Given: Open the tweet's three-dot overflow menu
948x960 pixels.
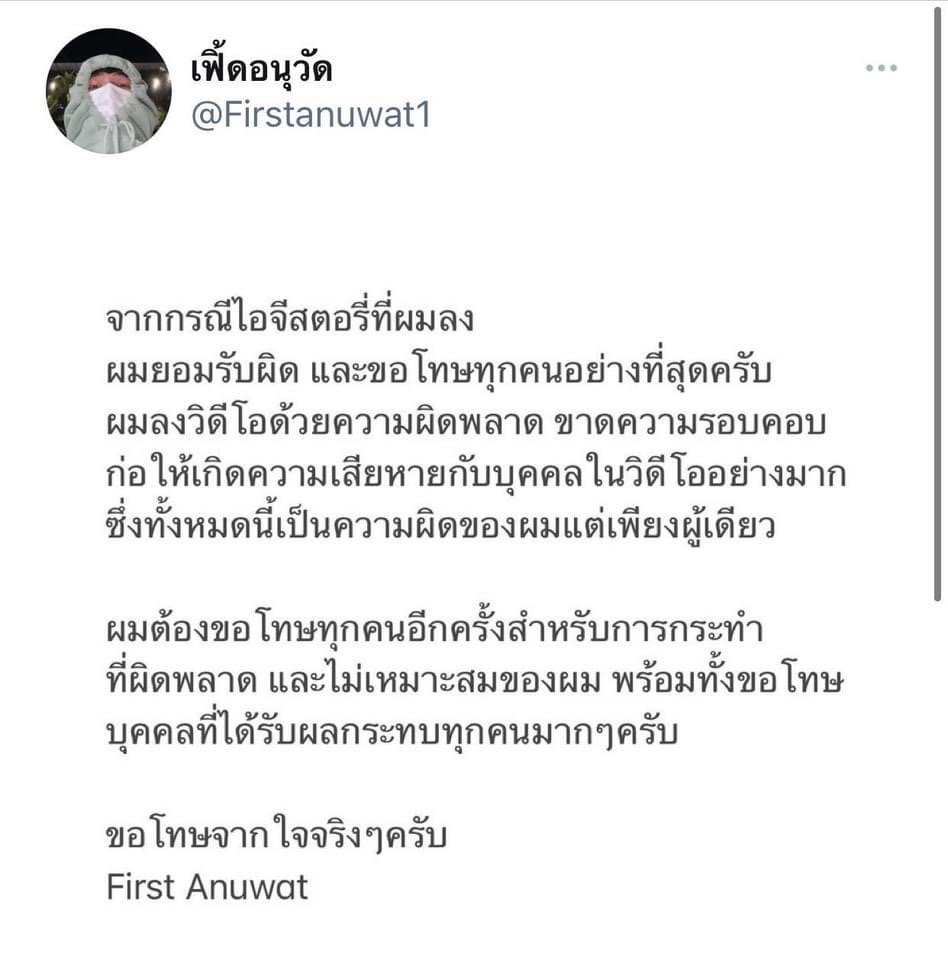Looking at the screenshot, I should click(880, 68).
